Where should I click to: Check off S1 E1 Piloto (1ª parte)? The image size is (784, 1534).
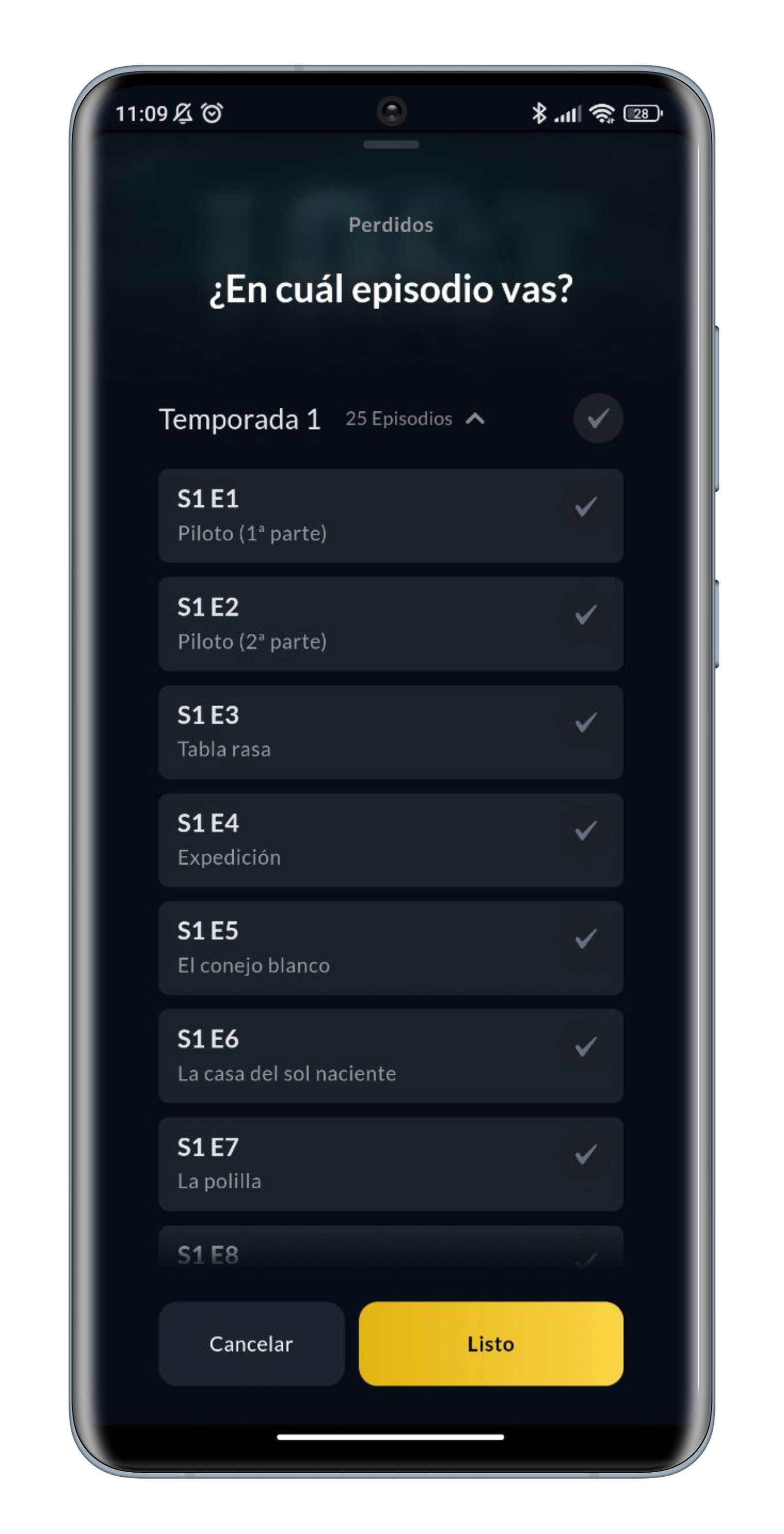tap(586, 507)
